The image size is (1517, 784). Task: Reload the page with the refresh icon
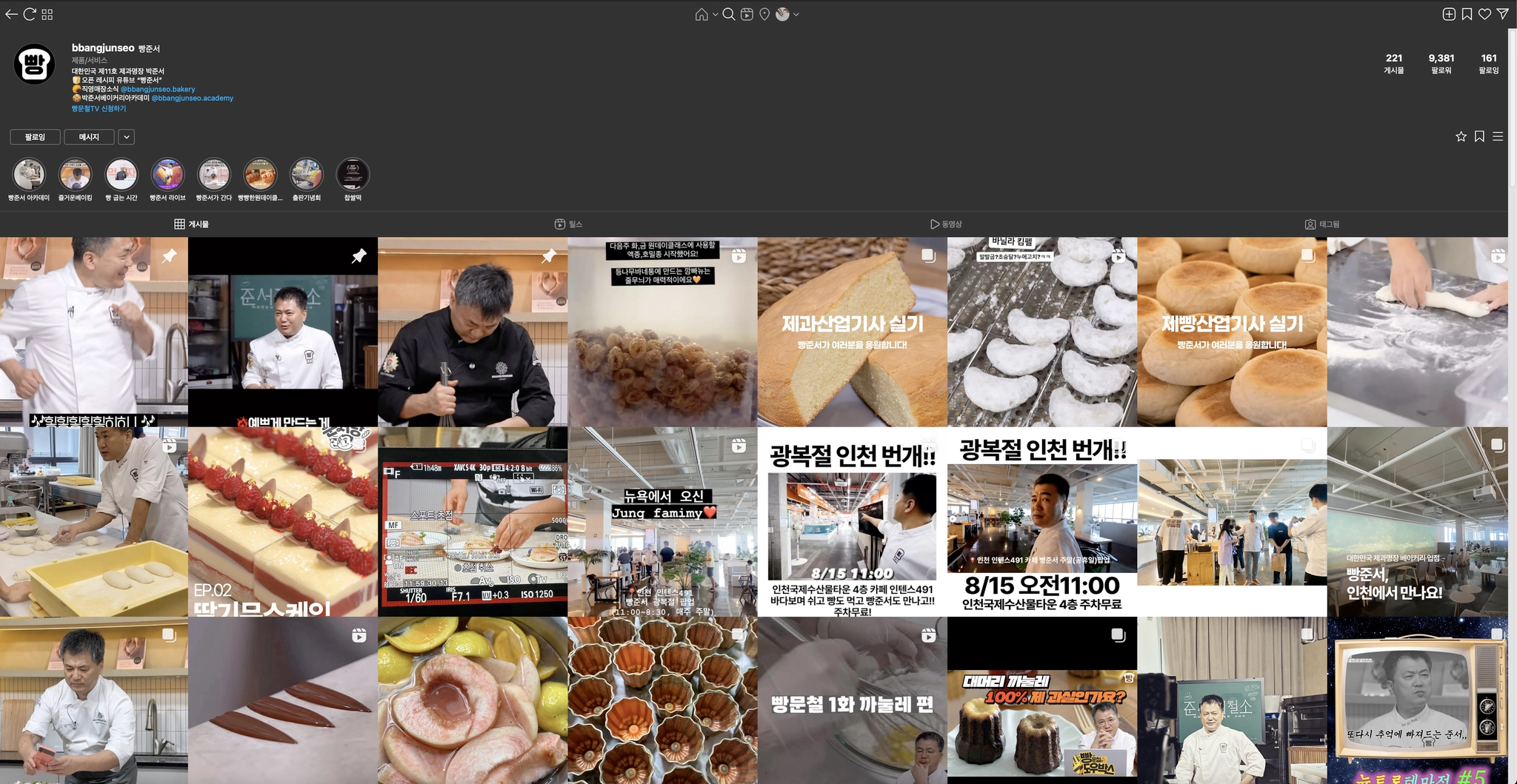pos(30,14)
